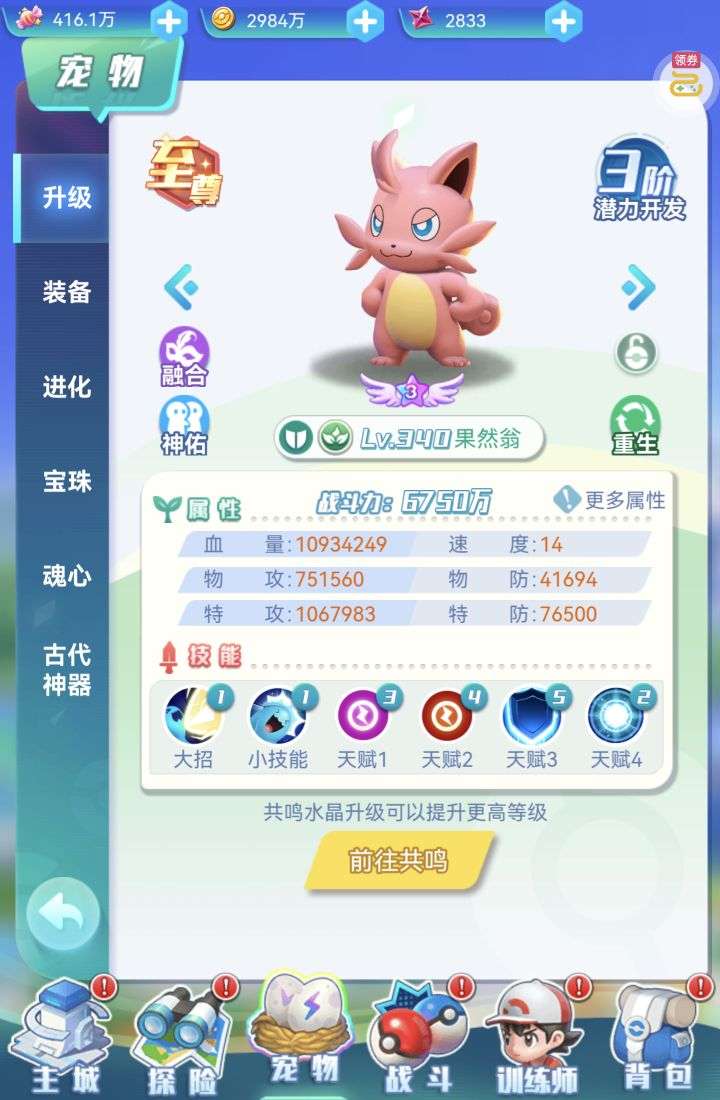Screen dimensions: 720x1100
Task: Open the 神佑 blessing icon
Action: tap(185, 425)
